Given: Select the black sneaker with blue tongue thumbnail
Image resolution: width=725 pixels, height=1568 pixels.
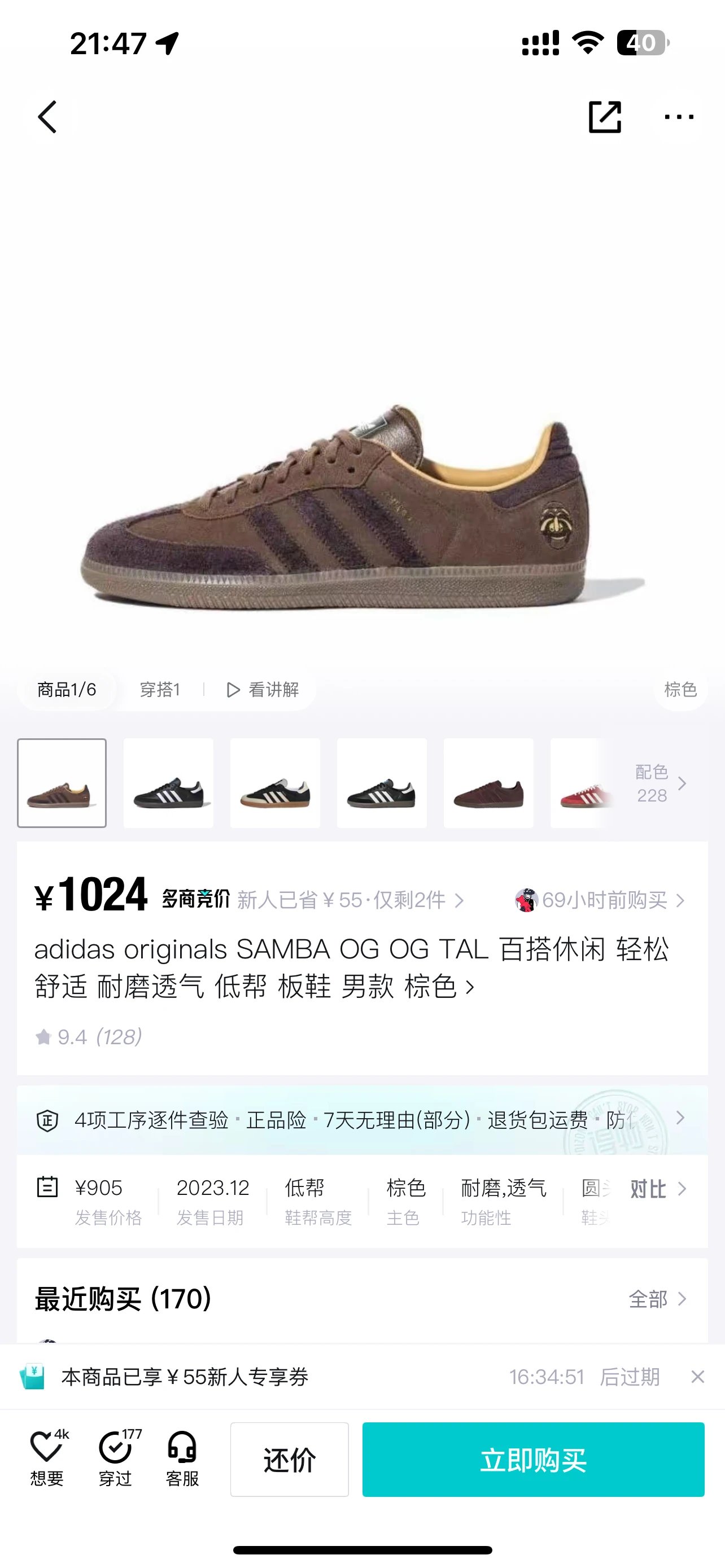Looking at the screenshot, I should (169, 783).
